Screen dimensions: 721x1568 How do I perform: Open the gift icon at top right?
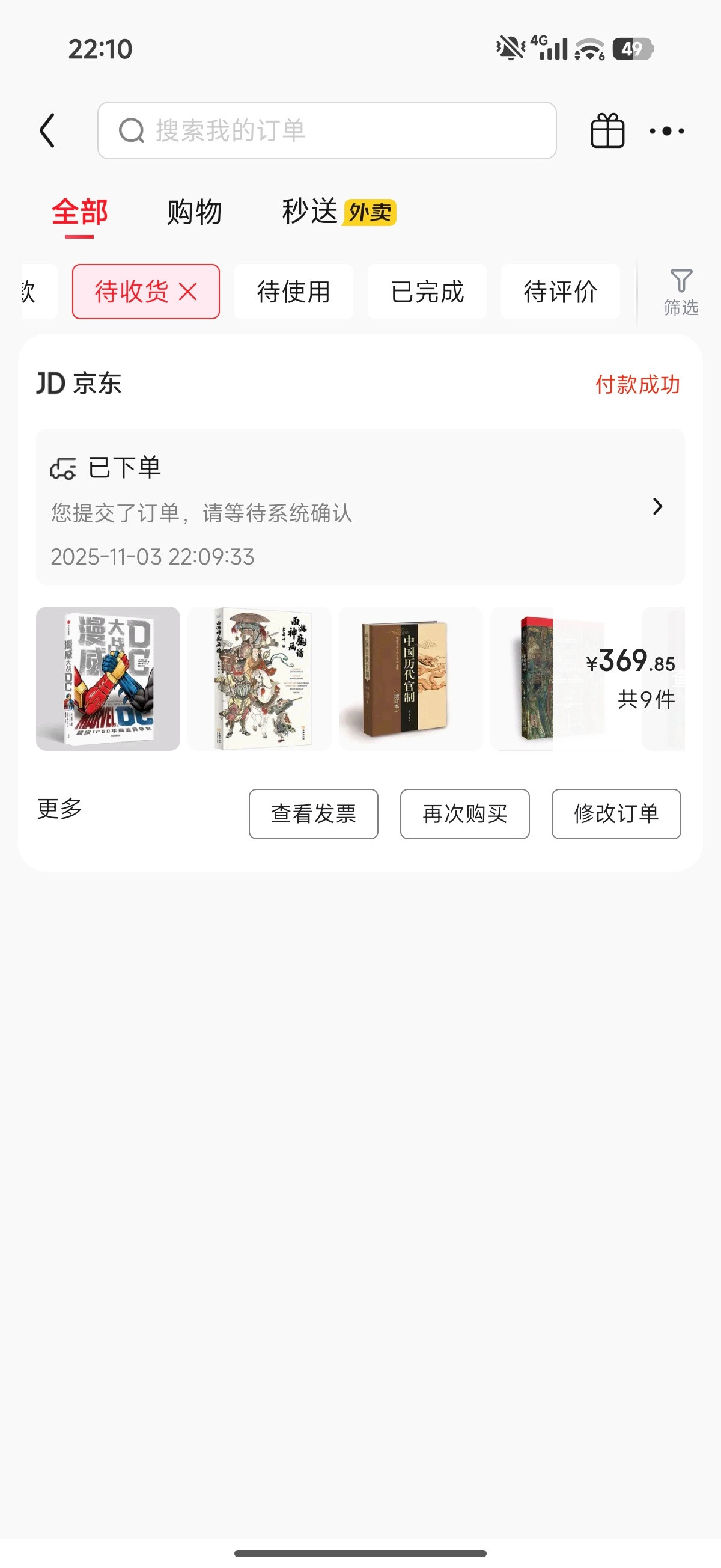click(609, 130)
